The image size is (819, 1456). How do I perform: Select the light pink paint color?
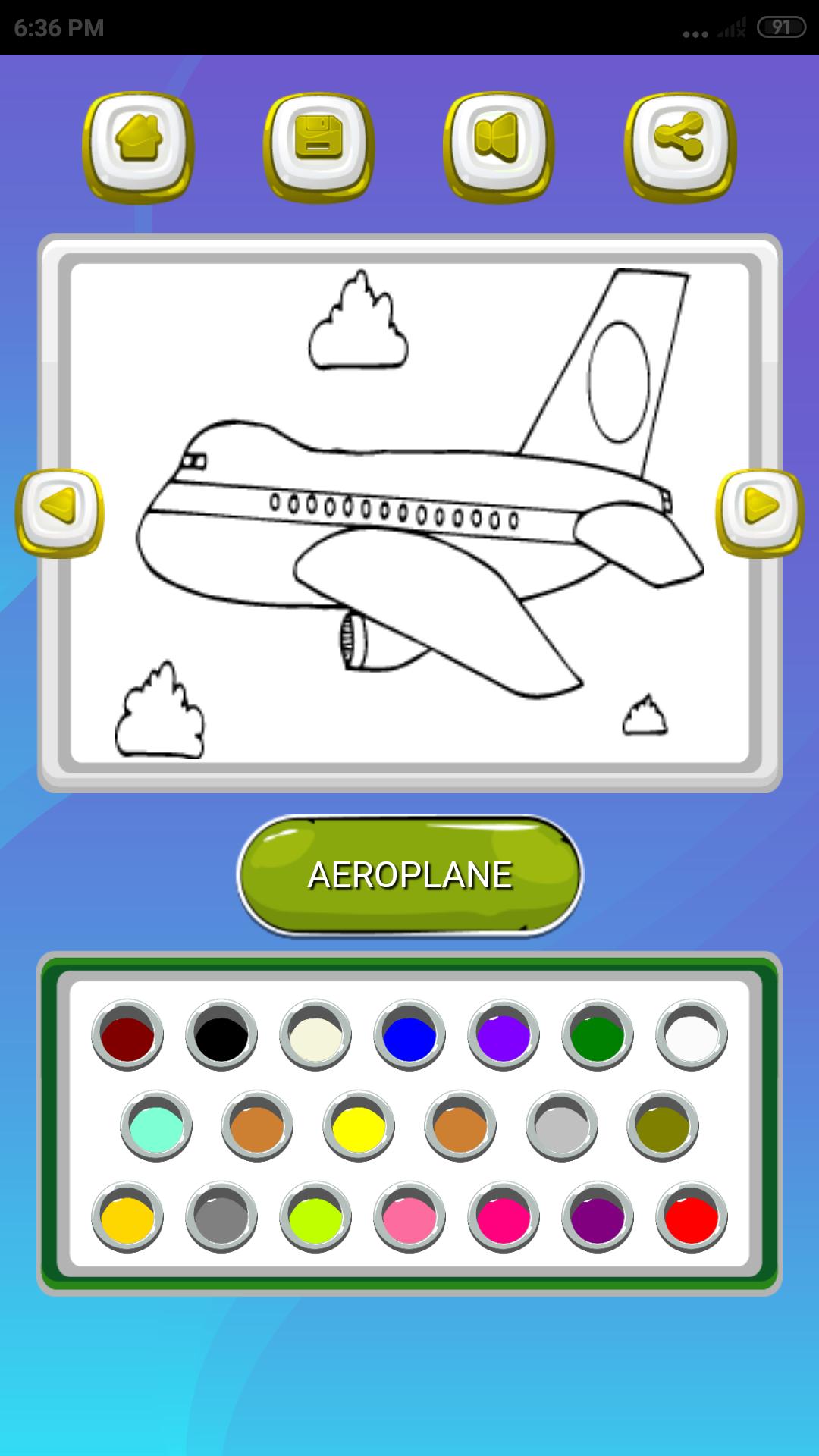(x=409, y=1217)
